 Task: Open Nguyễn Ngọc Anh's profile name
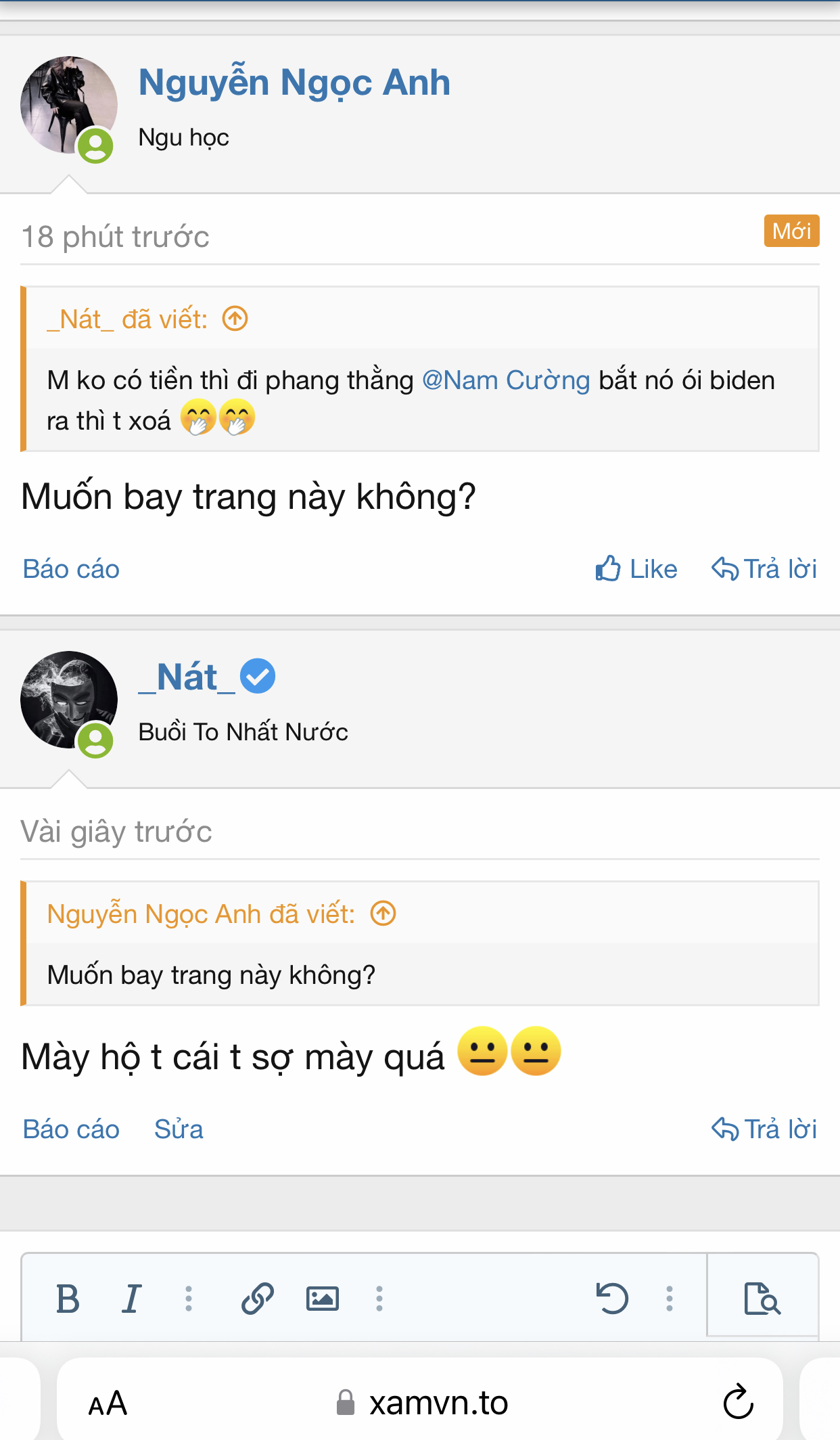(x=294, y=83)
